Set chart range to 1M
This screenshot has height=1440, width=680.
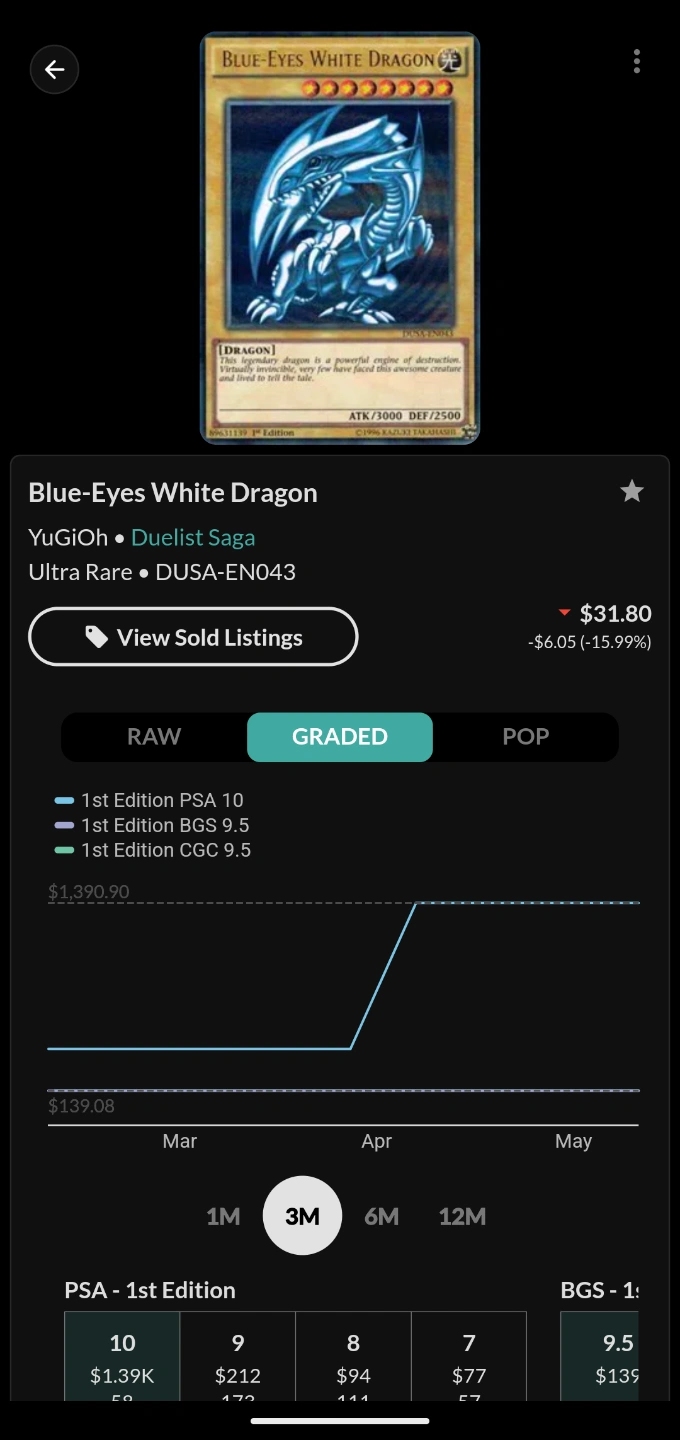[223, 1216]
